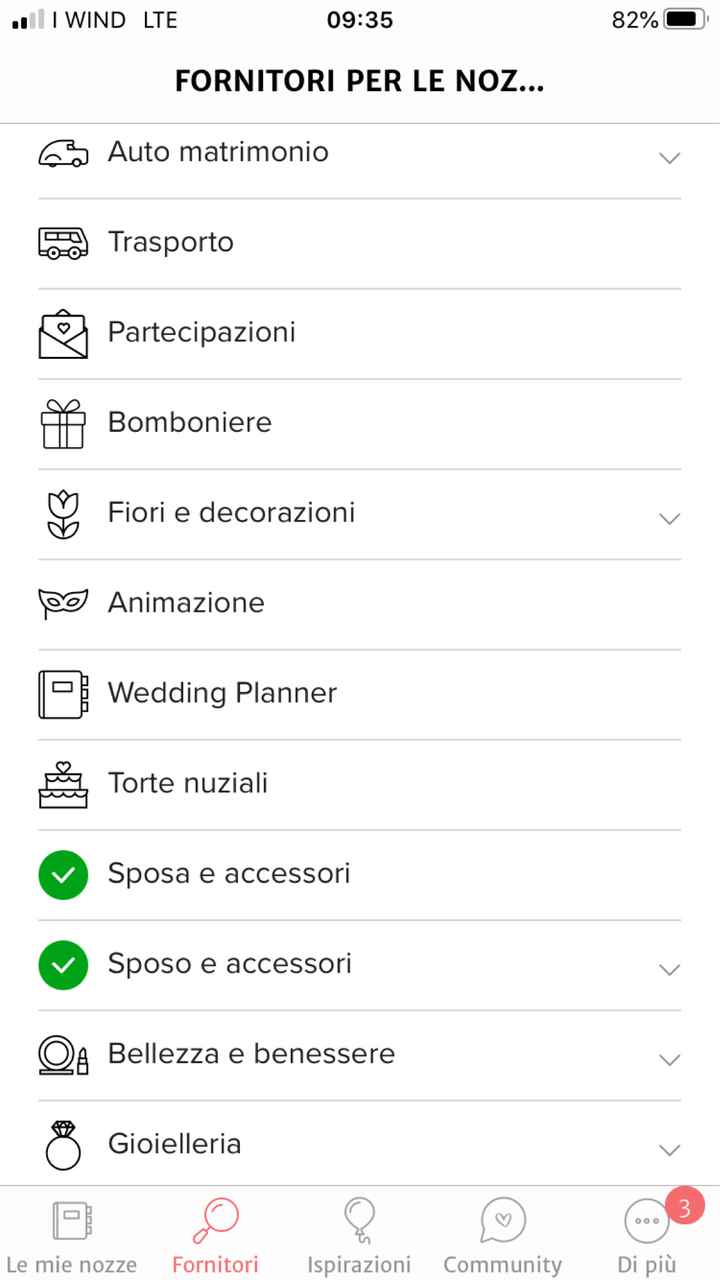Image resolution: width=720 pixels, height=1280 pixels.
Task: Click the Bellezza e benessere mirror icon
Action: click(64, 1054)
